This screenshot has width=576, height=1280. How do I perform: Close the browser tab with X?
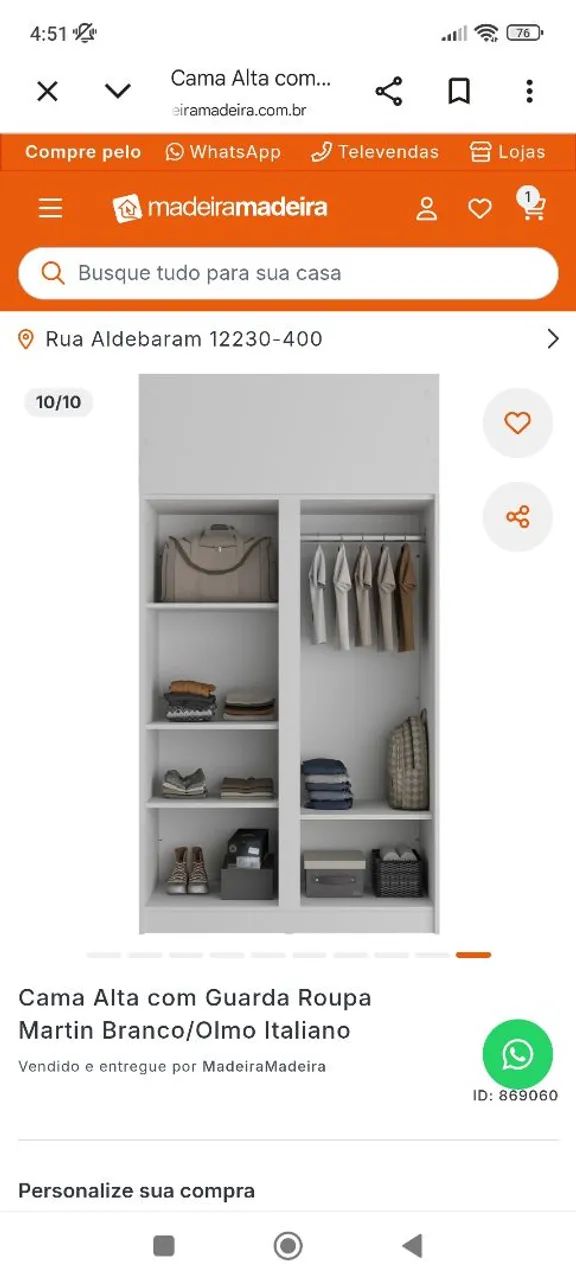(x=47, y=92)
